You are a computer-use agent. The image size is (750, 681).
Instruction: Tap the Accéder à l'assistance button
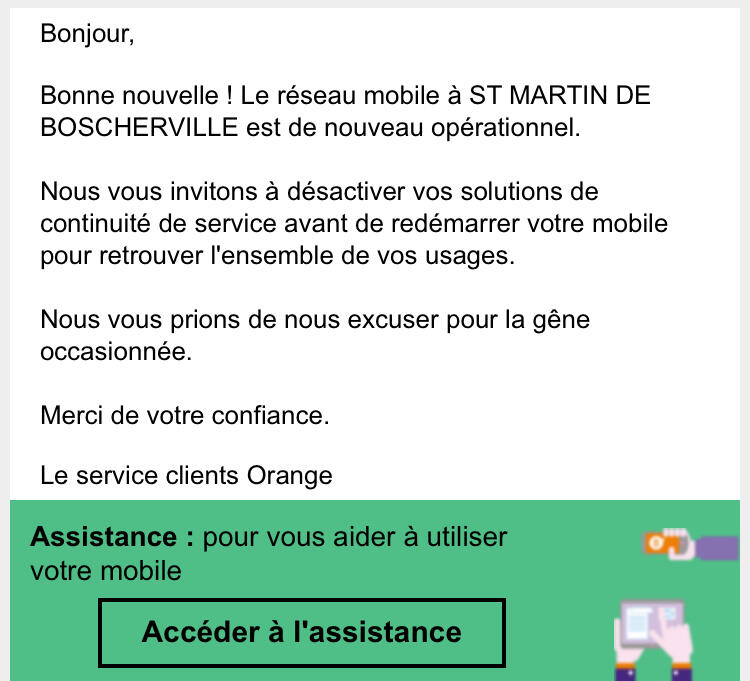[301, 632]
